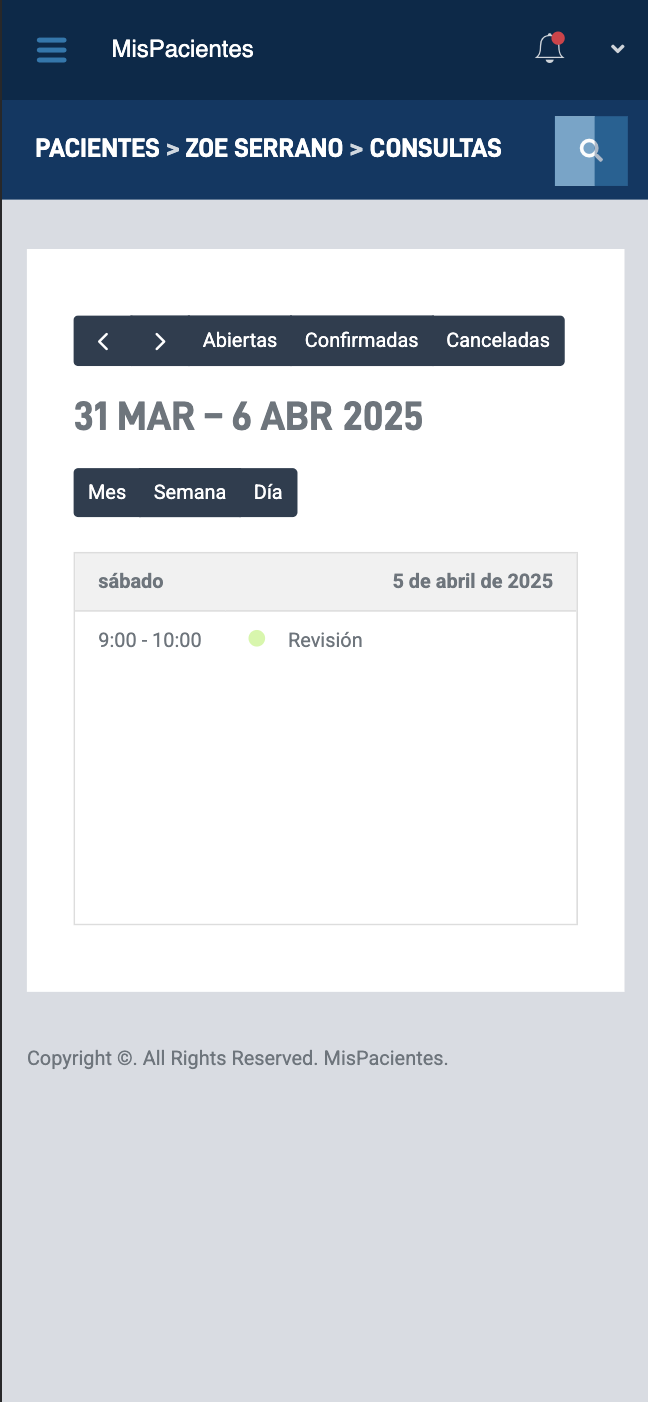Go to the previous week
Image resolution: width=648 pixels, height=1402 pixels.
[x=103, y=341]
